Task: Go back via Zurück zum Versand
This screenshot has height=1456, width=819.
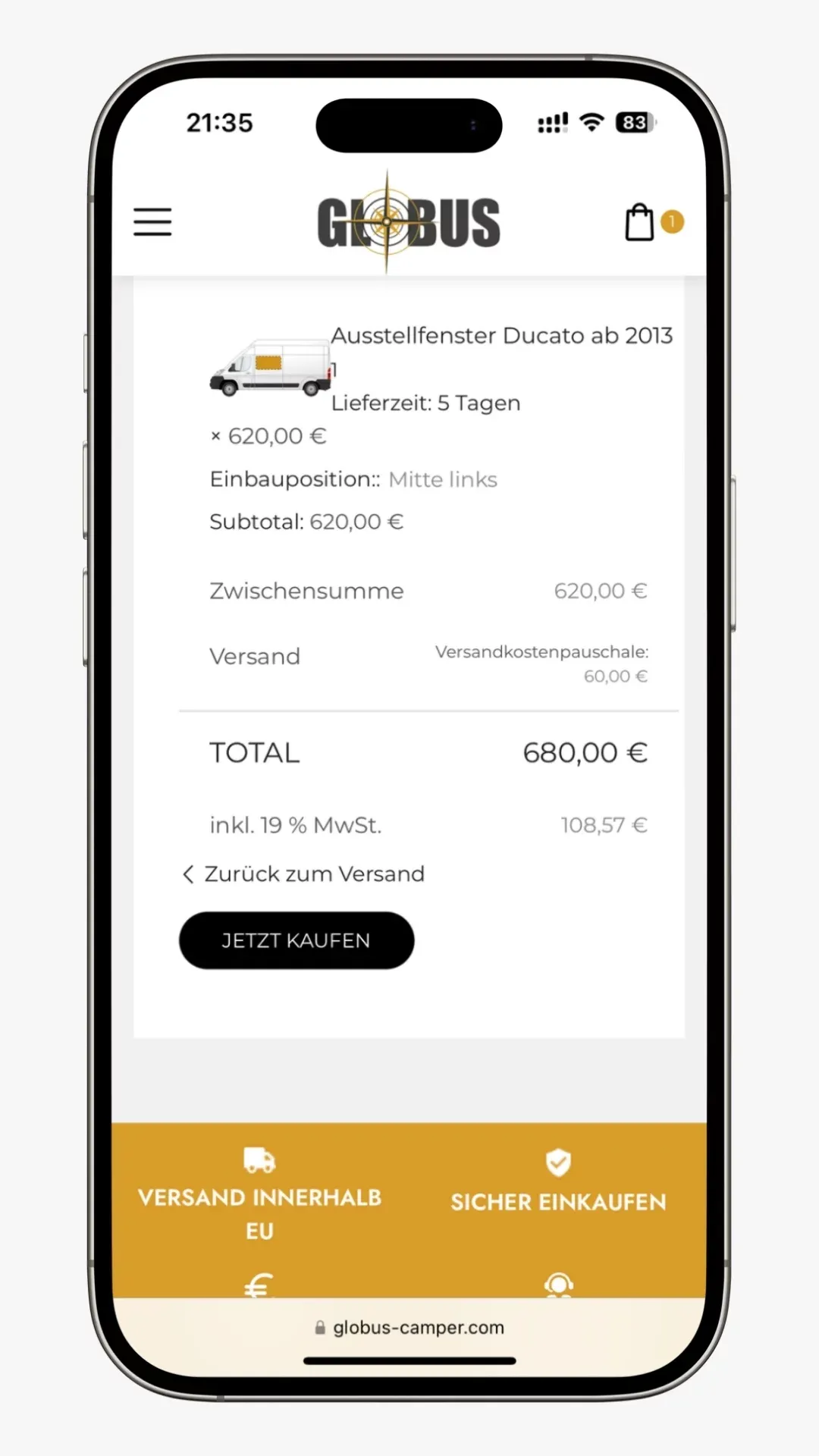Action: pos(303,874)
